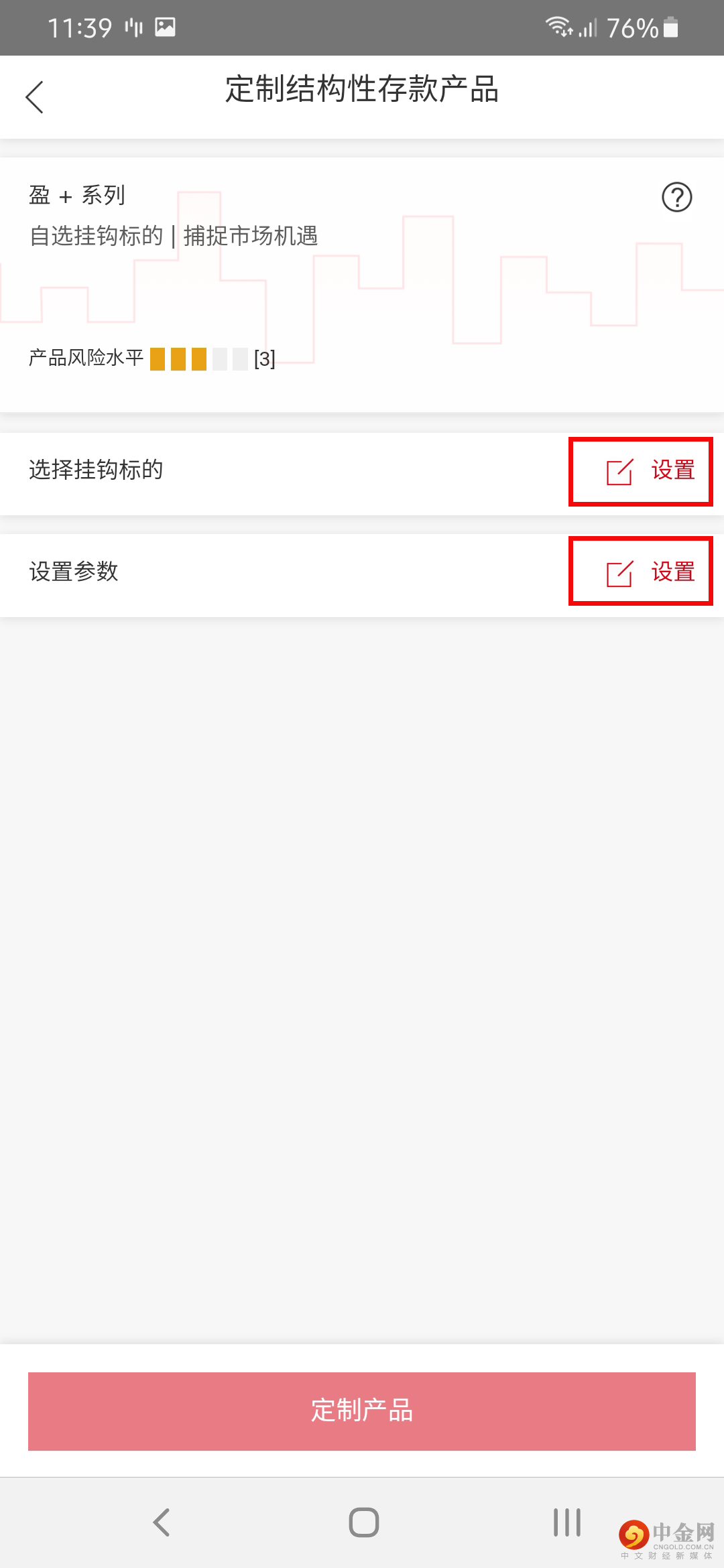Open the help question-mark icon

(x=676, y=197)
